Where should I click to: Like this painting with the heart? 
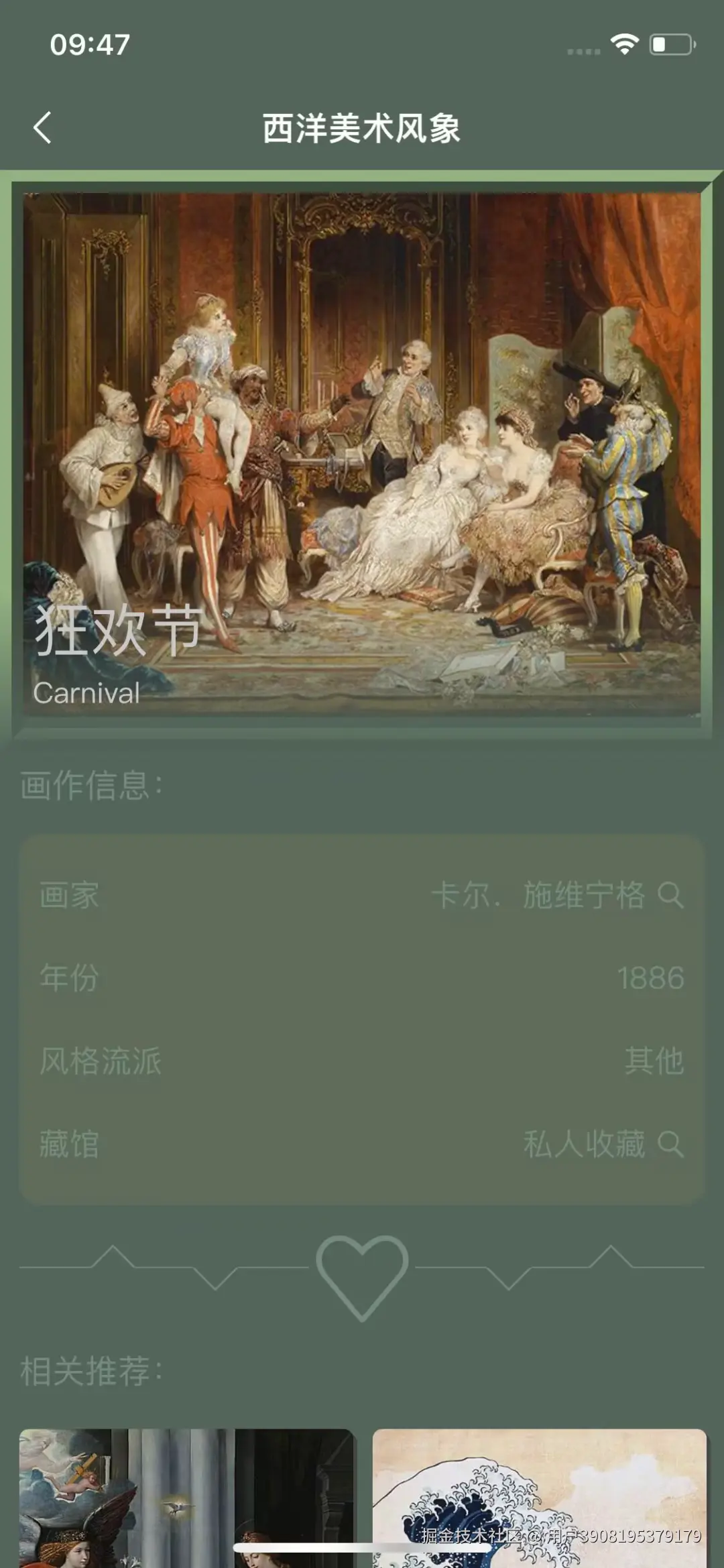coord(362,1274)
